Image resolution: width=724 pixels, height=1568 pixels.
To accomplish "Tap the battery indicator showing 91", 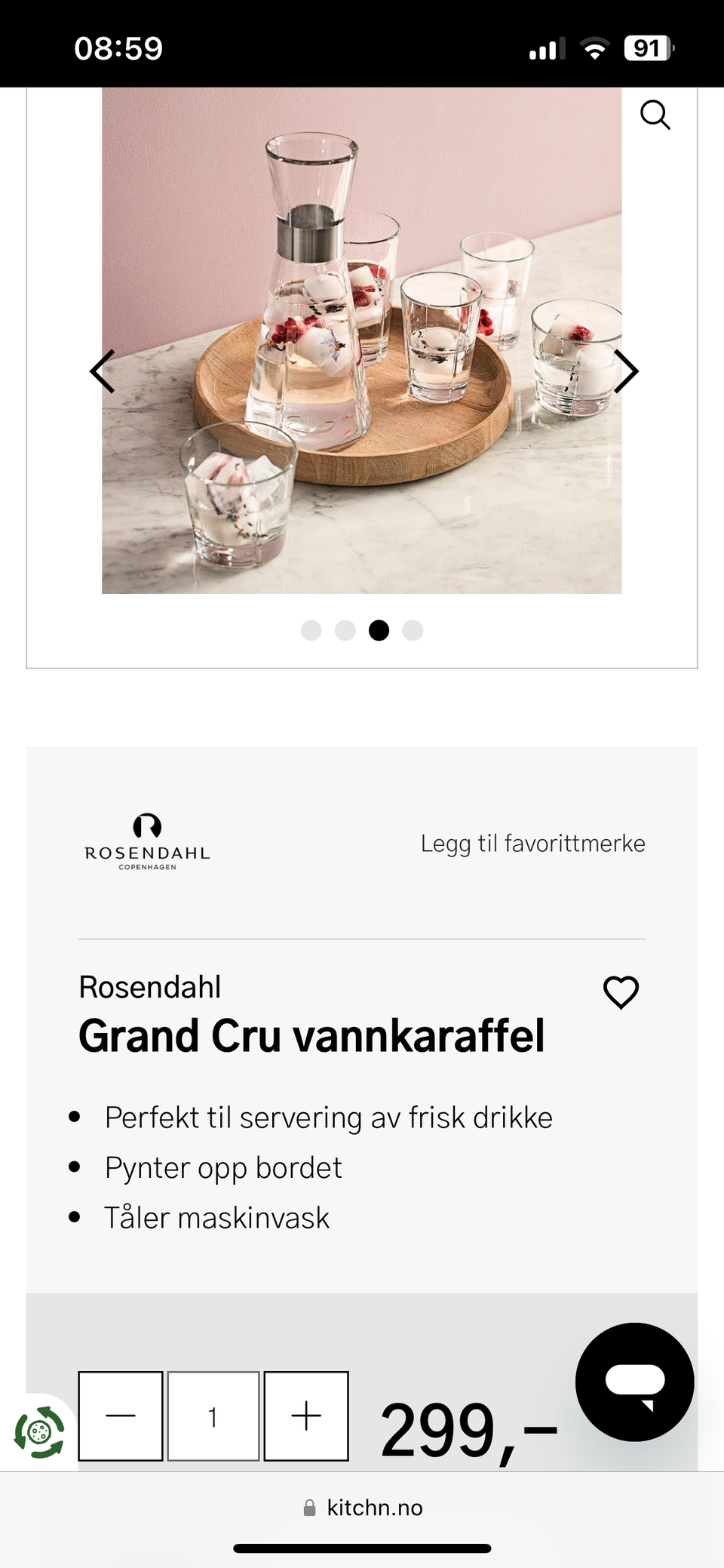I will [x=647, y=48].
